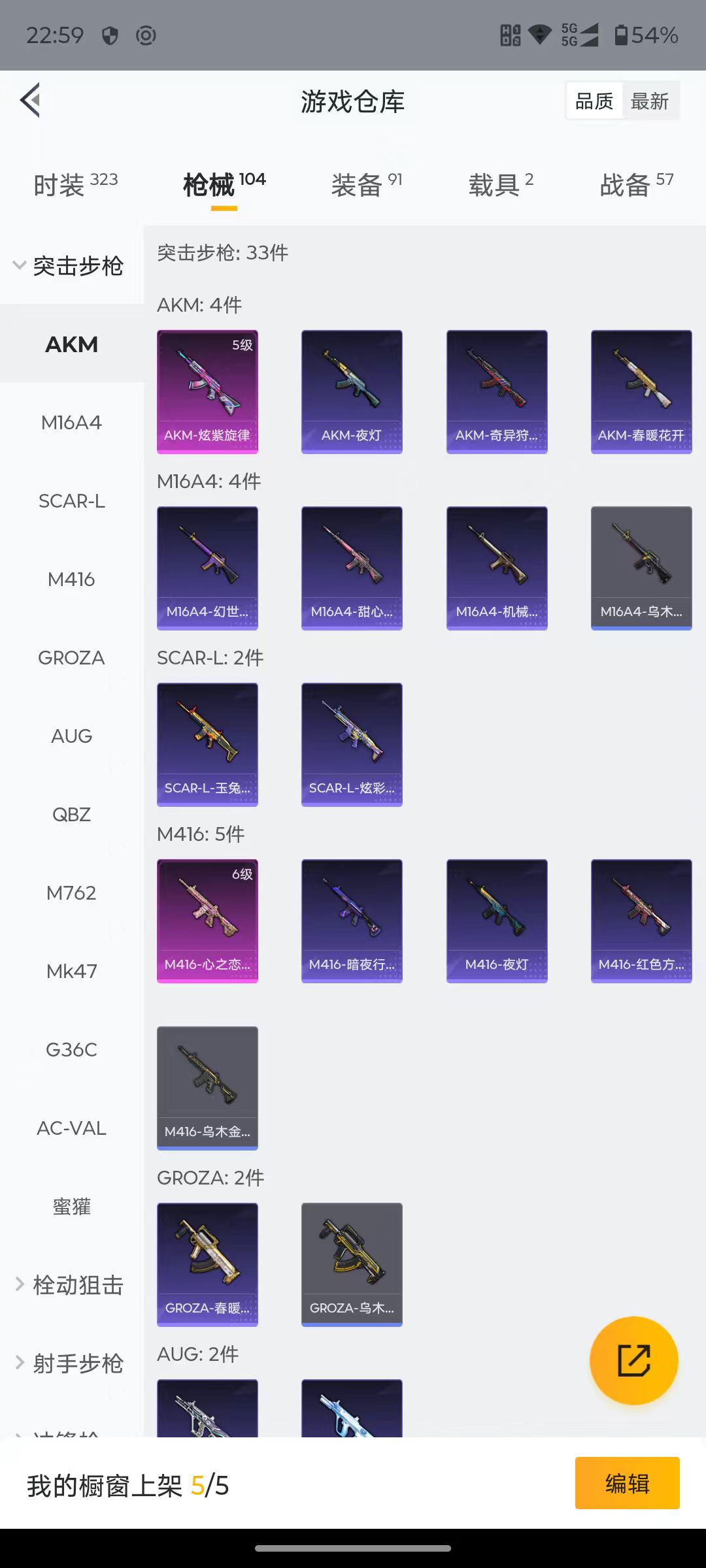The width and height of the screenshot is (706, 1568).
Task: Sort items by 最新
Action: click(x=649, y=101)
